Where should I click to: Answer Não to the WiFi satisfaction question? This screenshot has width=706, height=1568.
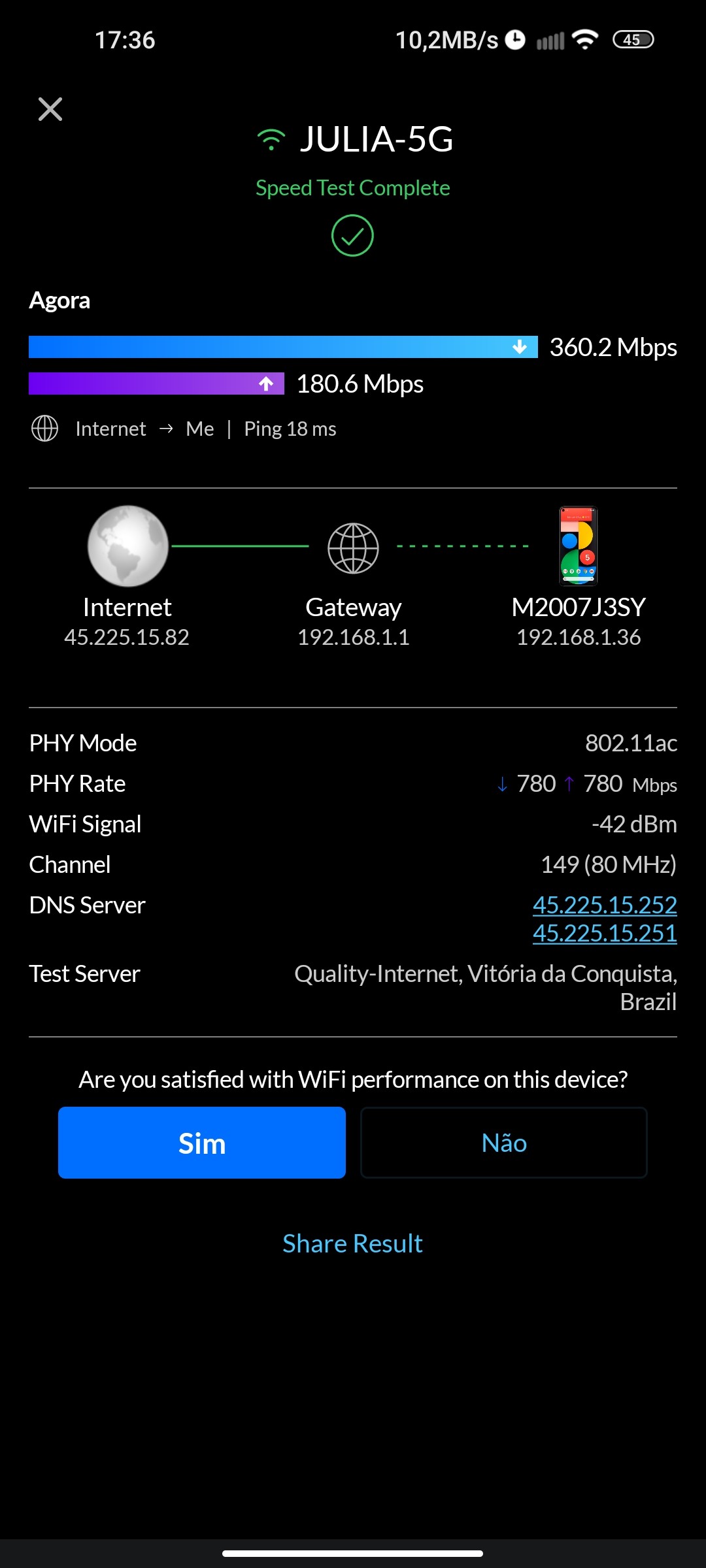point(503,1143)
